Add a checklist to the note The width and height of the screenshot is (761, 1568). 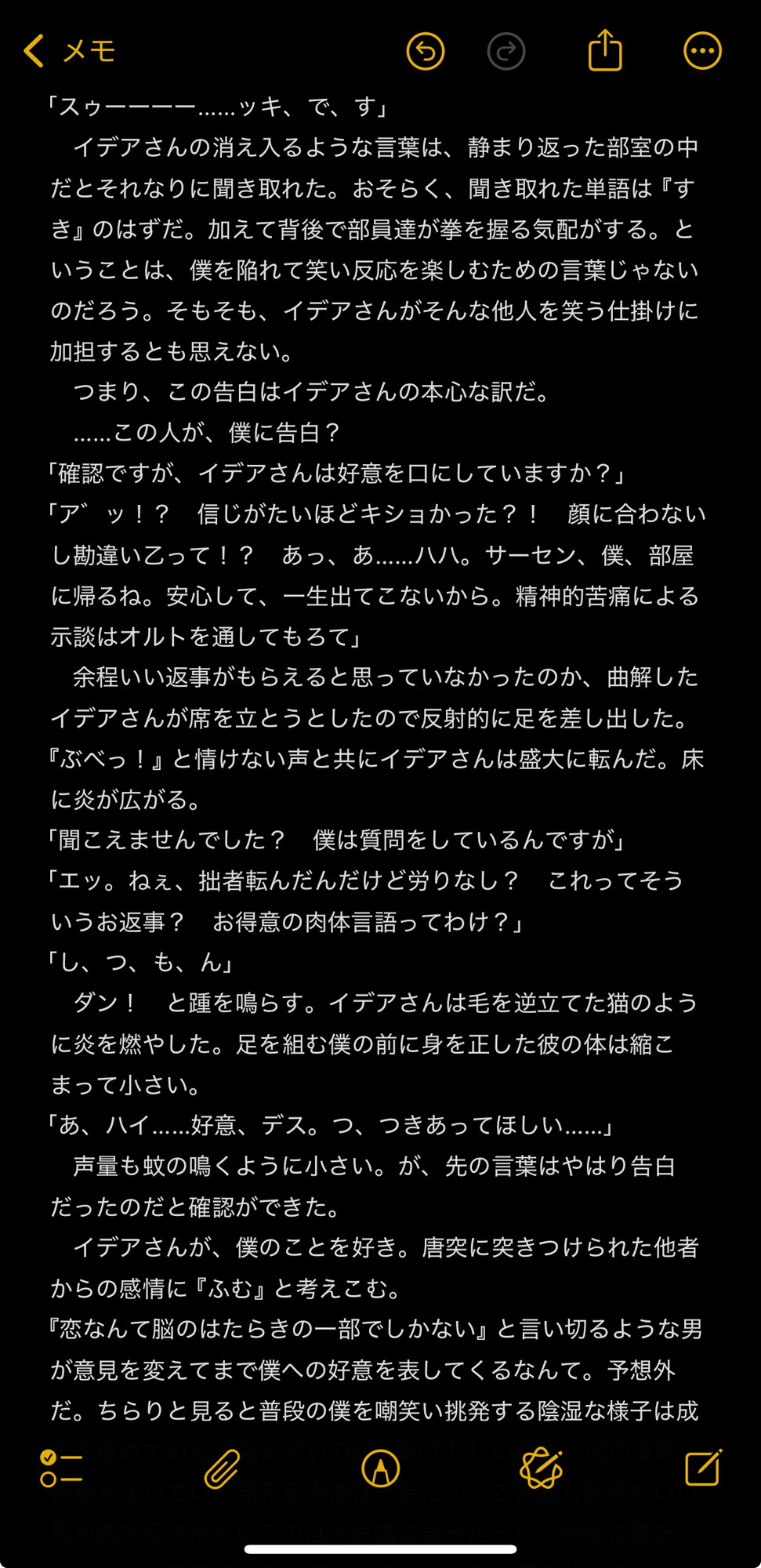(x=61, y=1468)
